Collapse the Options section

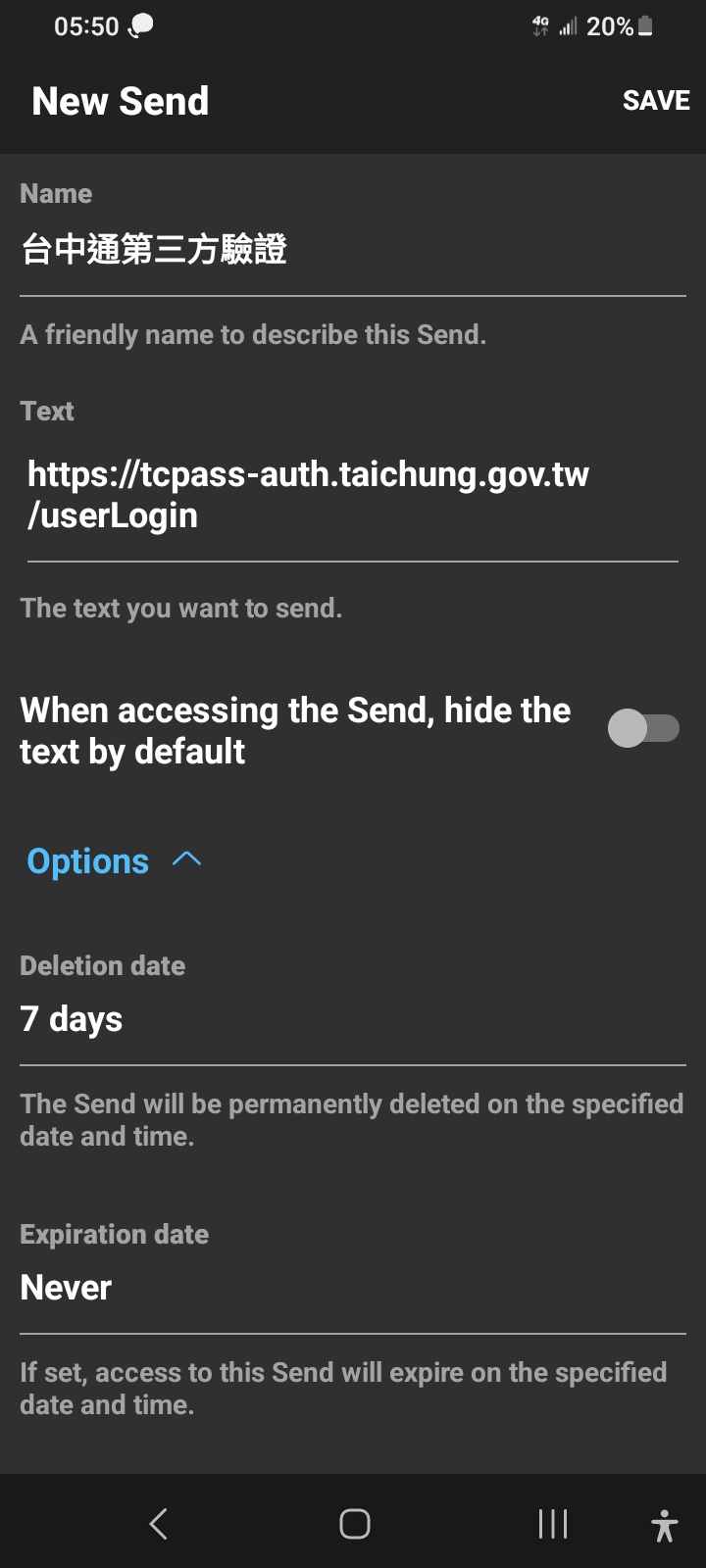tap(114, 860)
